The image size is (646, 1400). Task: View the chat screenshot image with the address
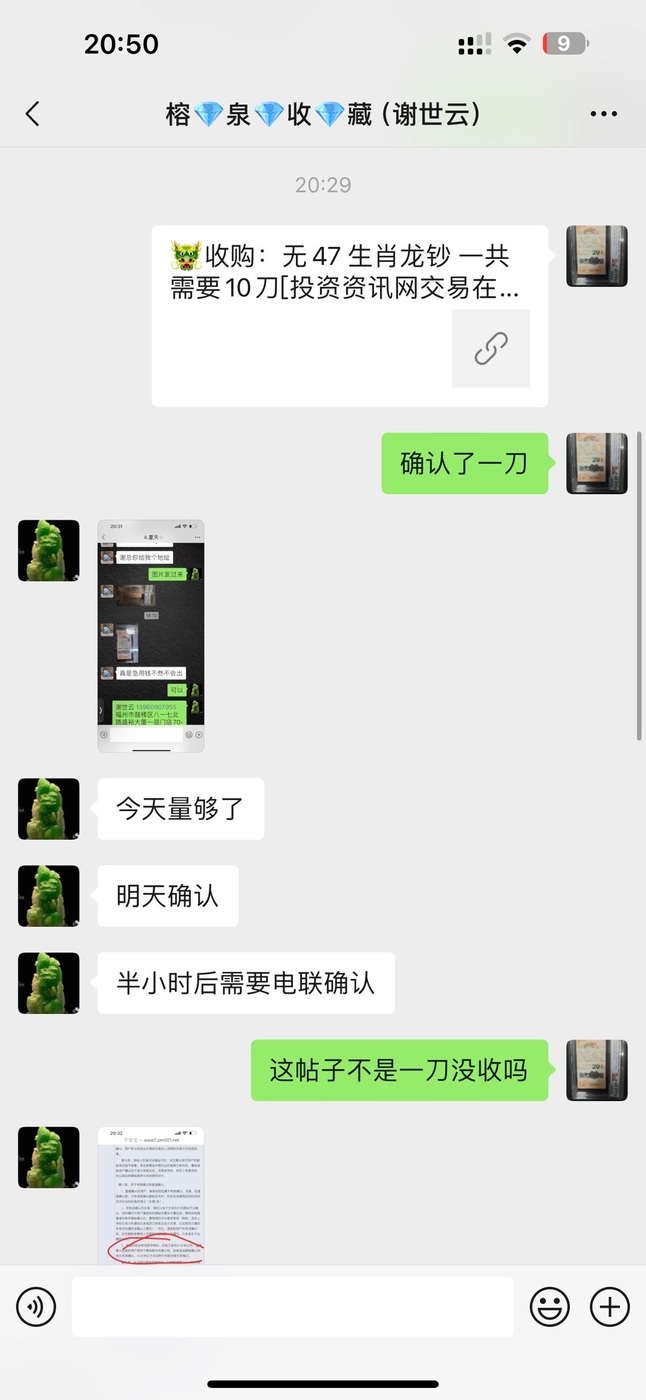[x=151, y=635]
